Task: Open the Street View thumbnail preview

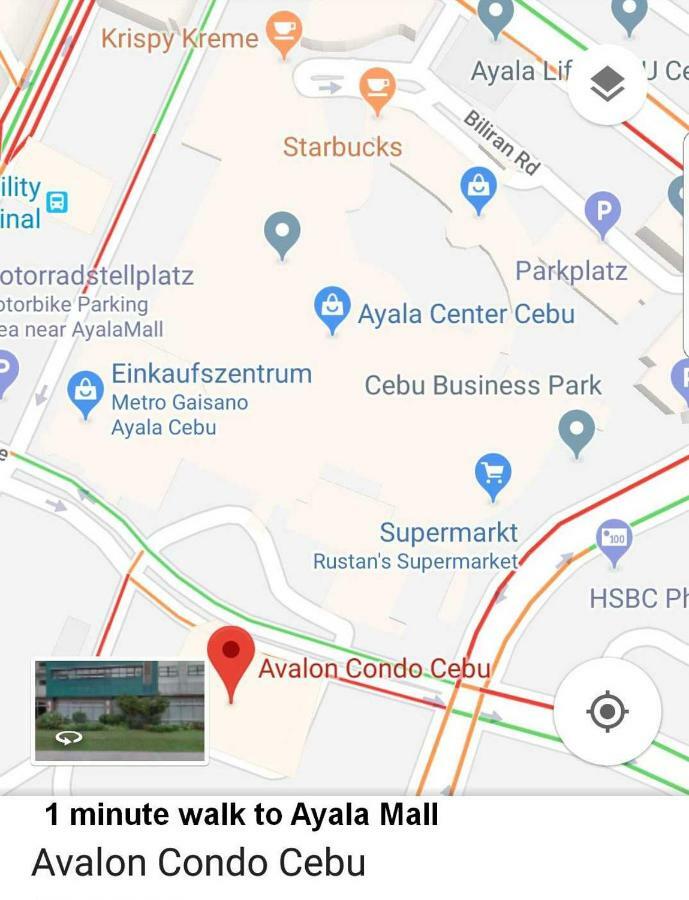Action: tap(120, 710)
